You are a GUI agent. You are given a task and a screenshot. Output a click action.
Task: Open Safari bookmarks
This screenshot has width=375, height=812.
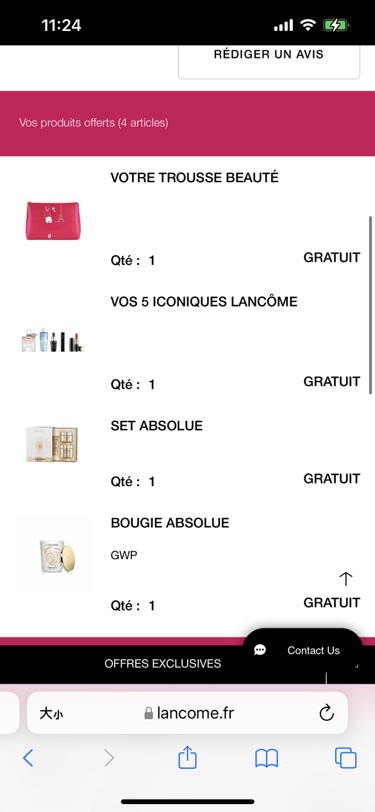pos(267,759)
